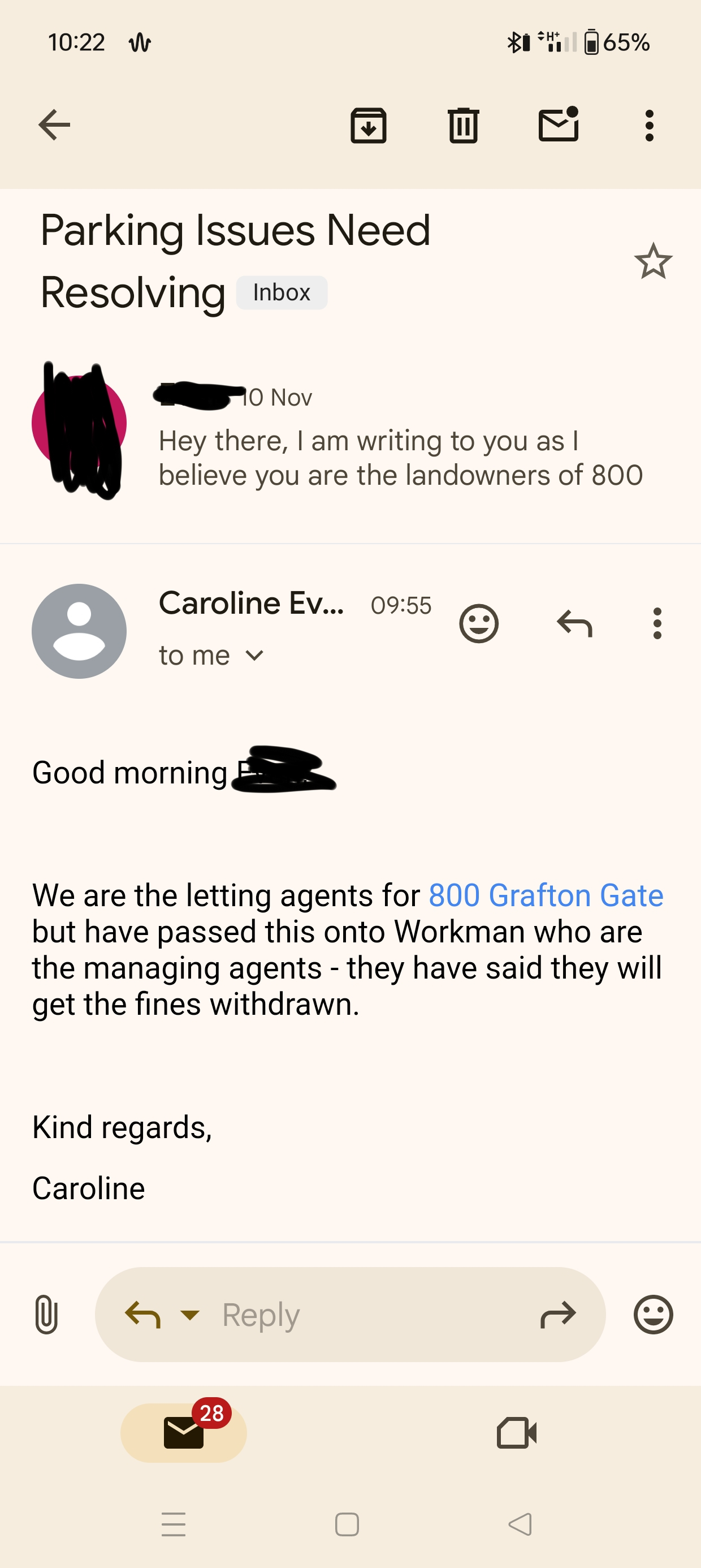Switch to the Mail tab

pyautogui.click(x=184, y=1432)
